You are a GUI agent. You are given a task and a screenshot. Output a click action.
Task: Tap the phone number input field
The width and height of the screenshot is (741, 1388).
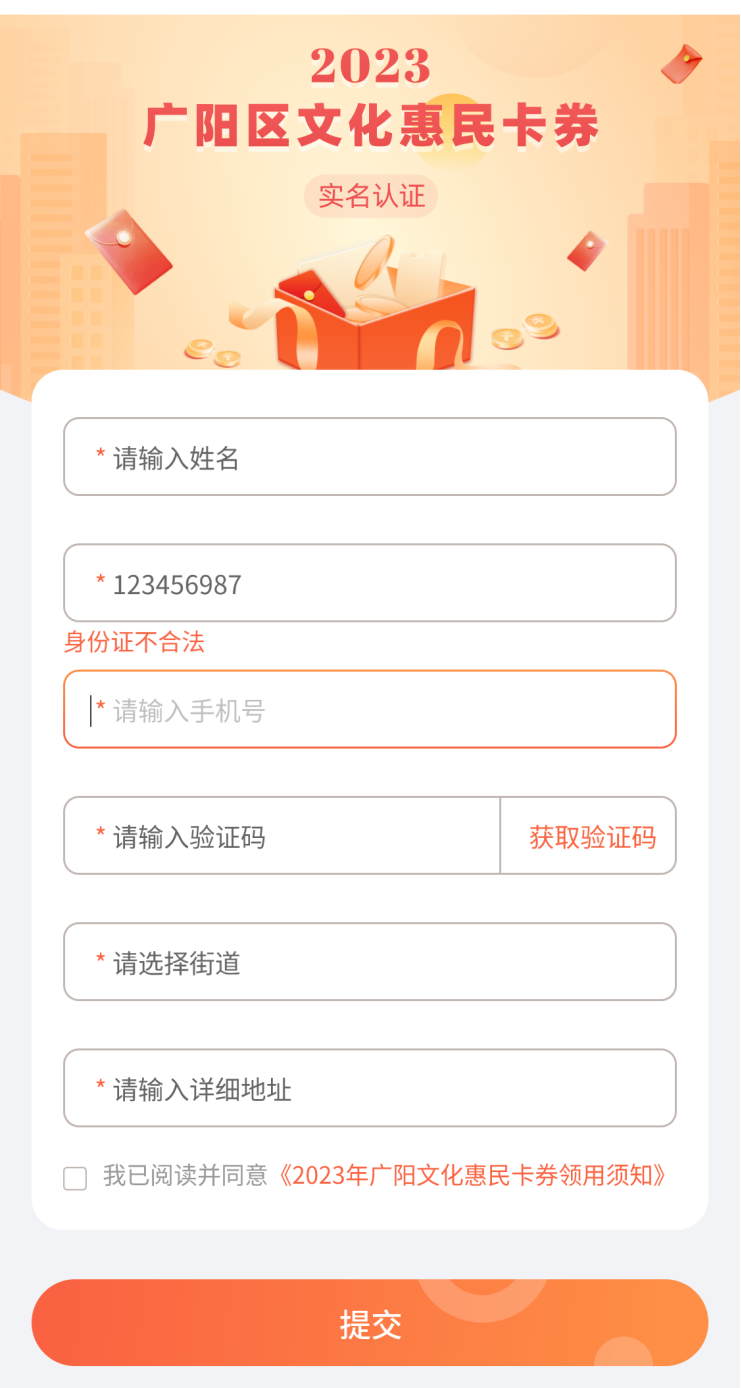point(370,710)
